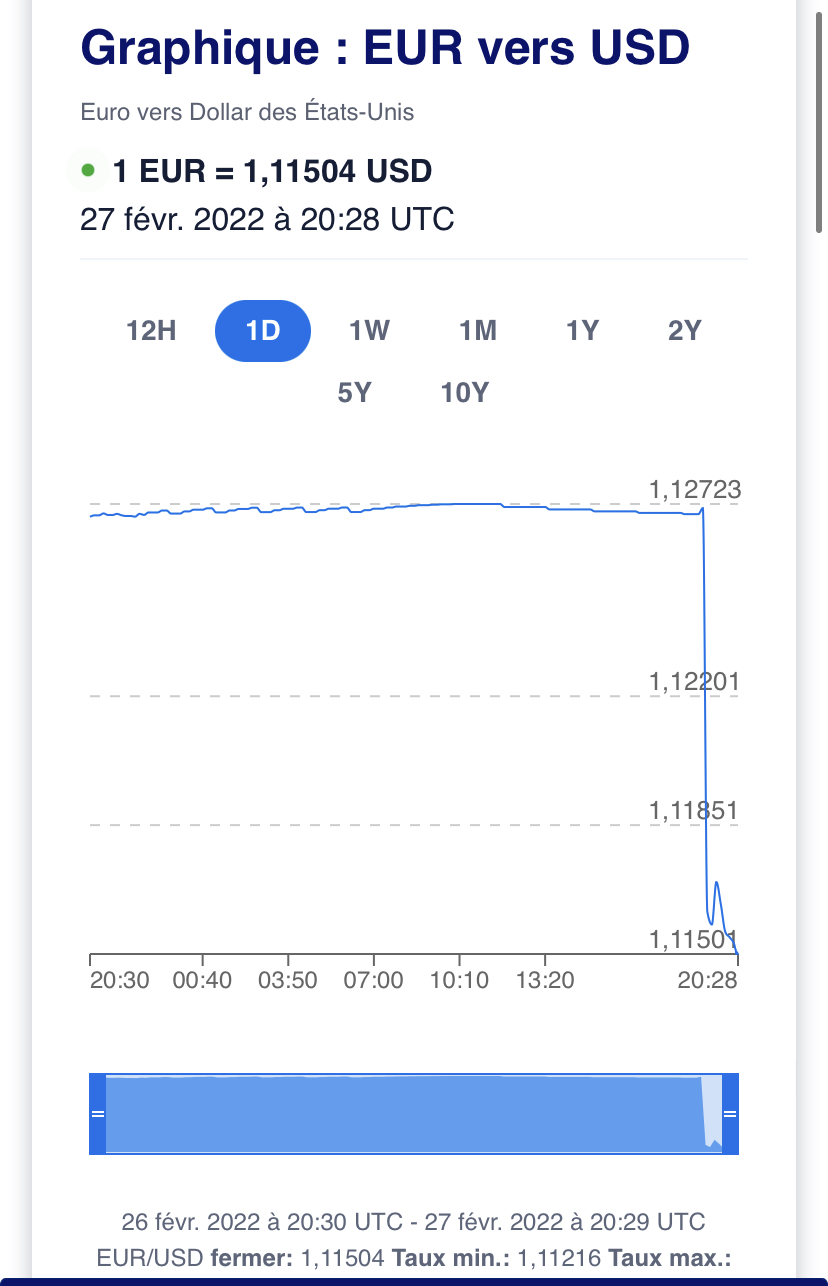Change chart period to 1M
The width and height of the screenshot is (828, 1286).
478,330
